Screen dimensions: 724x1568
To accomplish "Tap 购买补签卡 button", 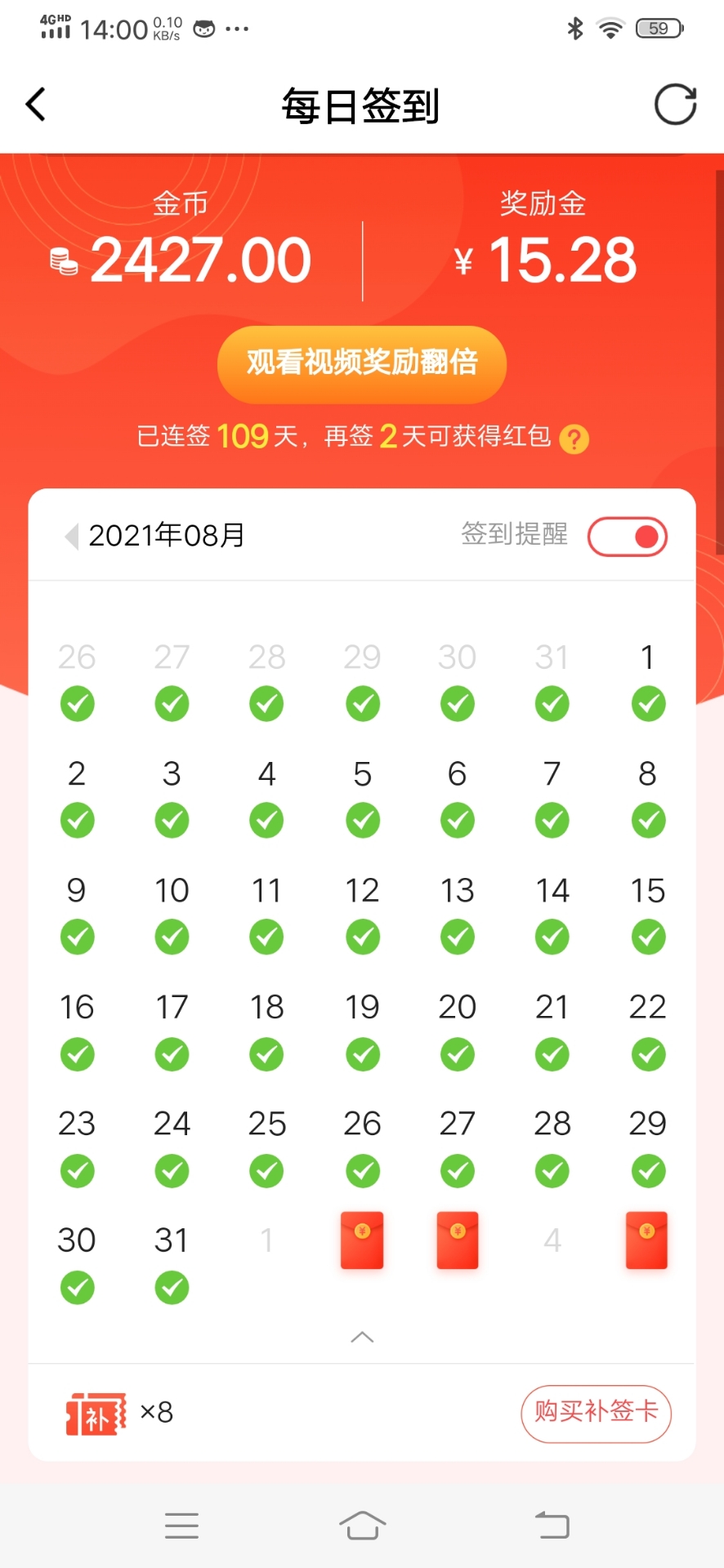I will click(596, 1412).
